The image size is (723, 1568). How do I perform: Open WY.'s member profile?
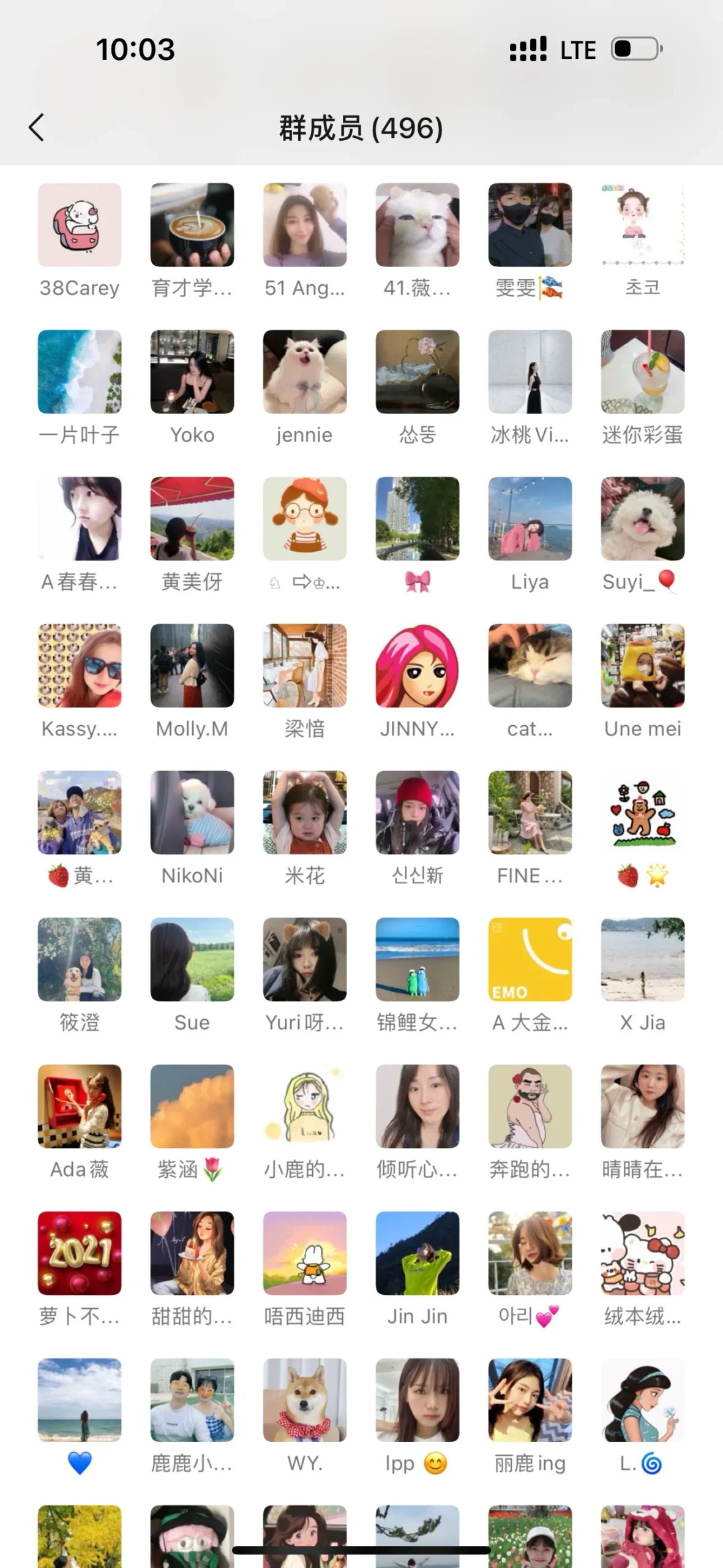305,1401
